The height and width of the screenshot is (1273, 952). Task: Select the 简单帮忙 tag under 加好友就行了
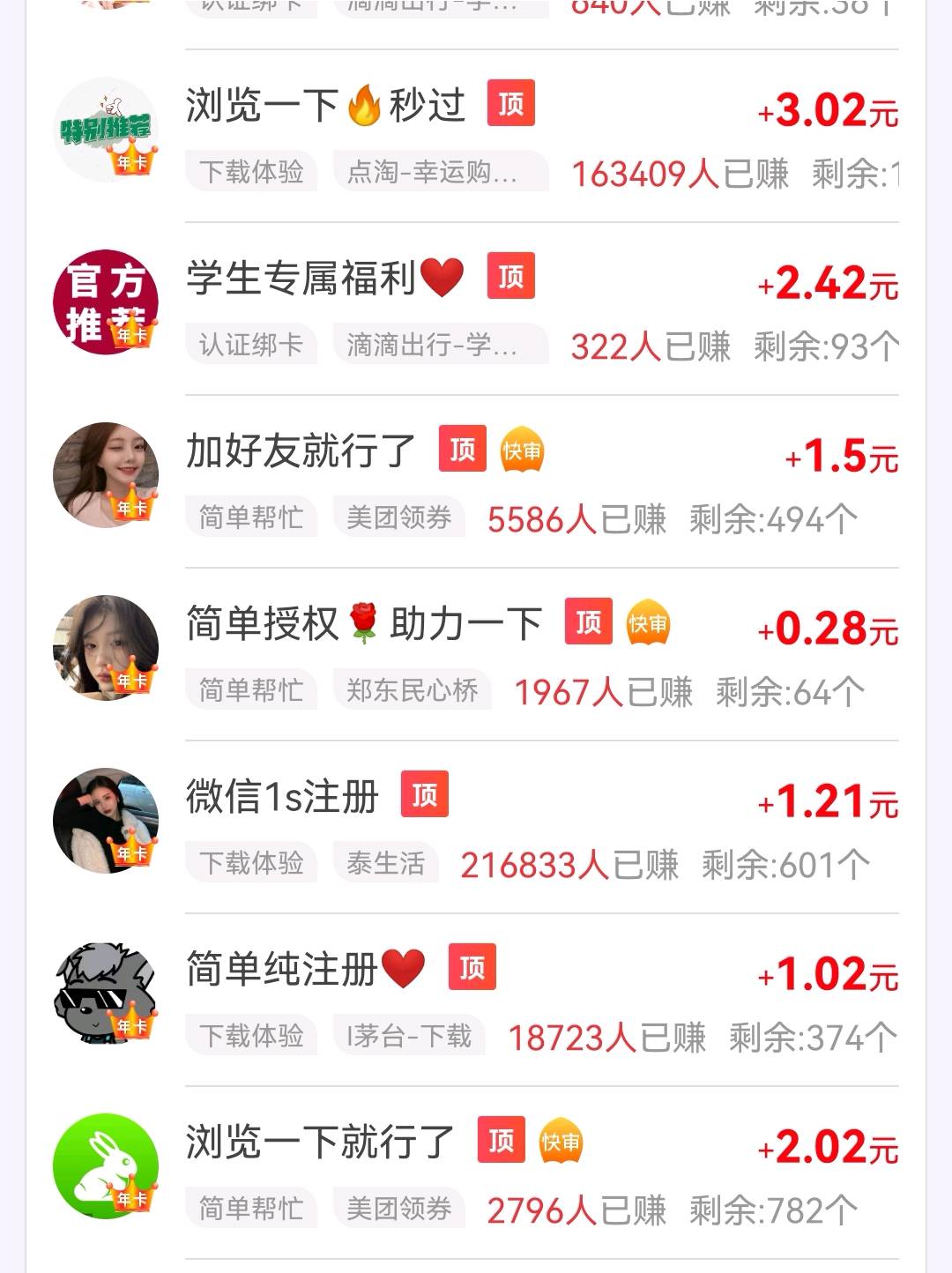pos(251,517)
